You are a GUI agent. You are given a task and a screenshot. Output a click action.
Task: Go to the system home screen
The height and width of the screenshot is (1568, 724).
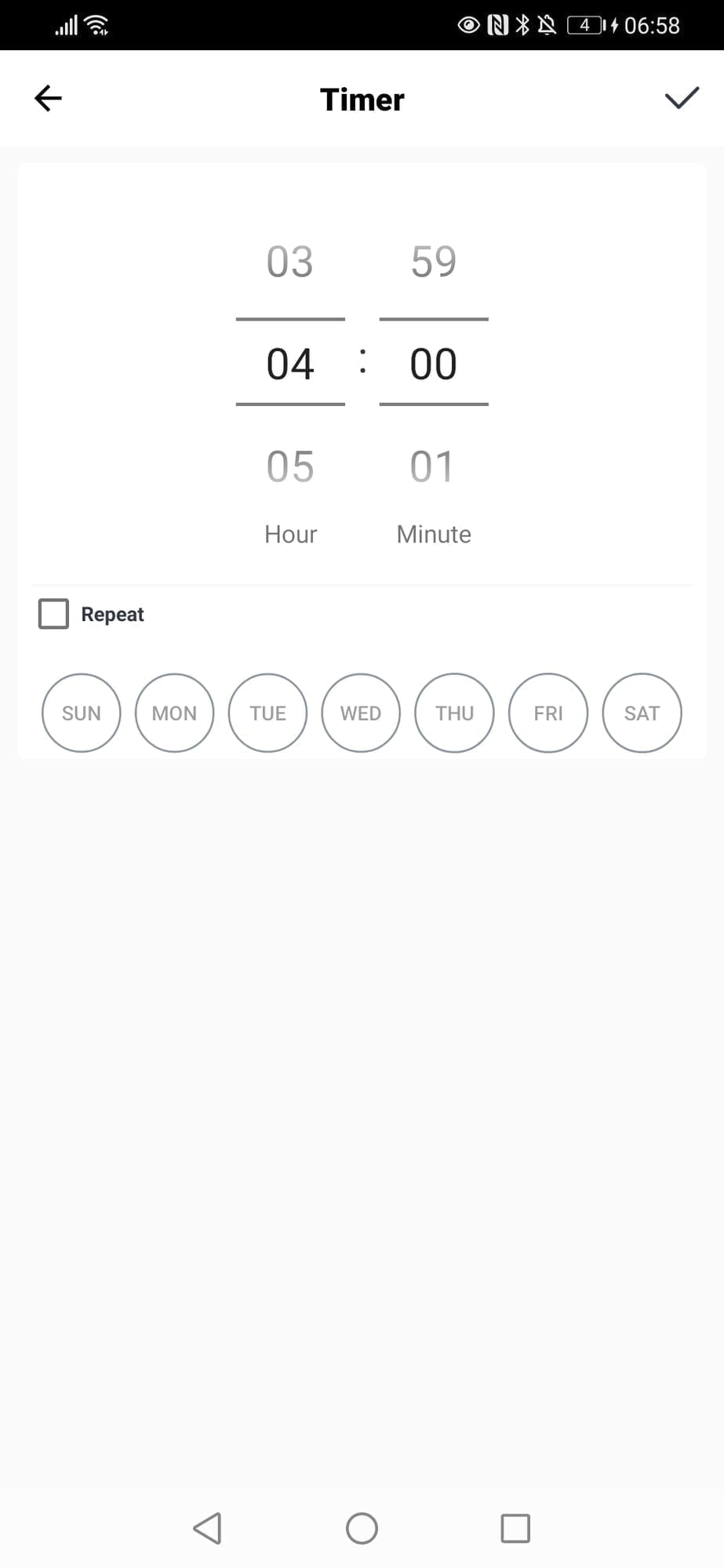pyautogui.click(x=362, y=1528)
